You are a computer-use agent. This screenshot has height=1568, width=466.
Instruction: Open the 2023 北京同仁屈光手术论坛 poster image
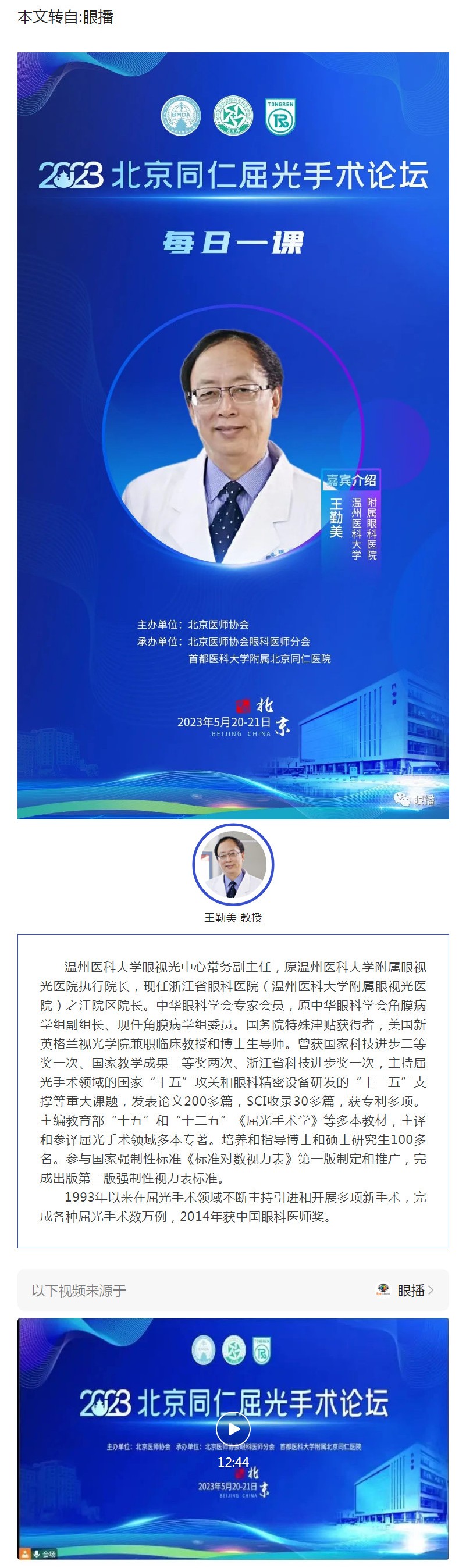pyautogui.click(x=233, y=435)
